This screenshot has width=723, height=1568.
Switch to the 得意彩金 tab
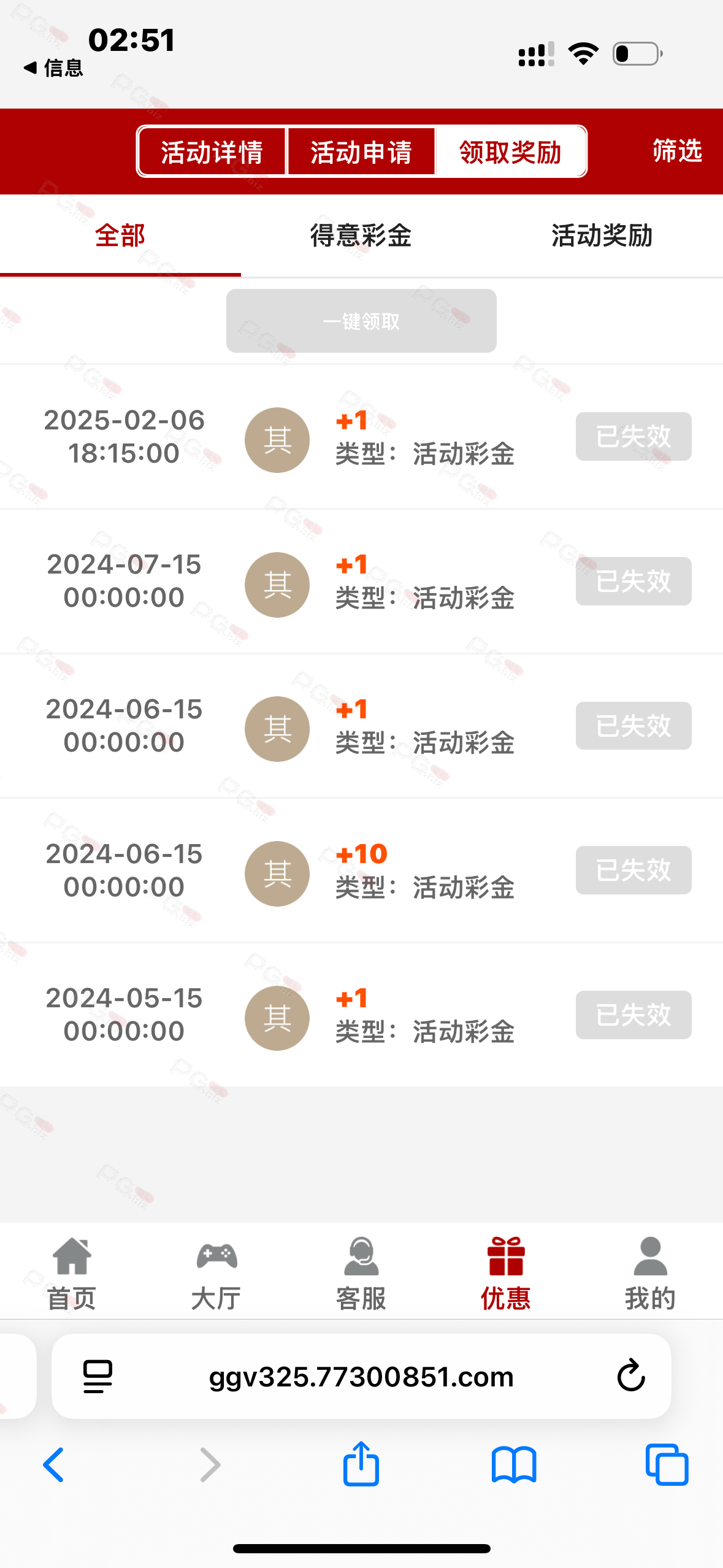[x=361, y=236]
